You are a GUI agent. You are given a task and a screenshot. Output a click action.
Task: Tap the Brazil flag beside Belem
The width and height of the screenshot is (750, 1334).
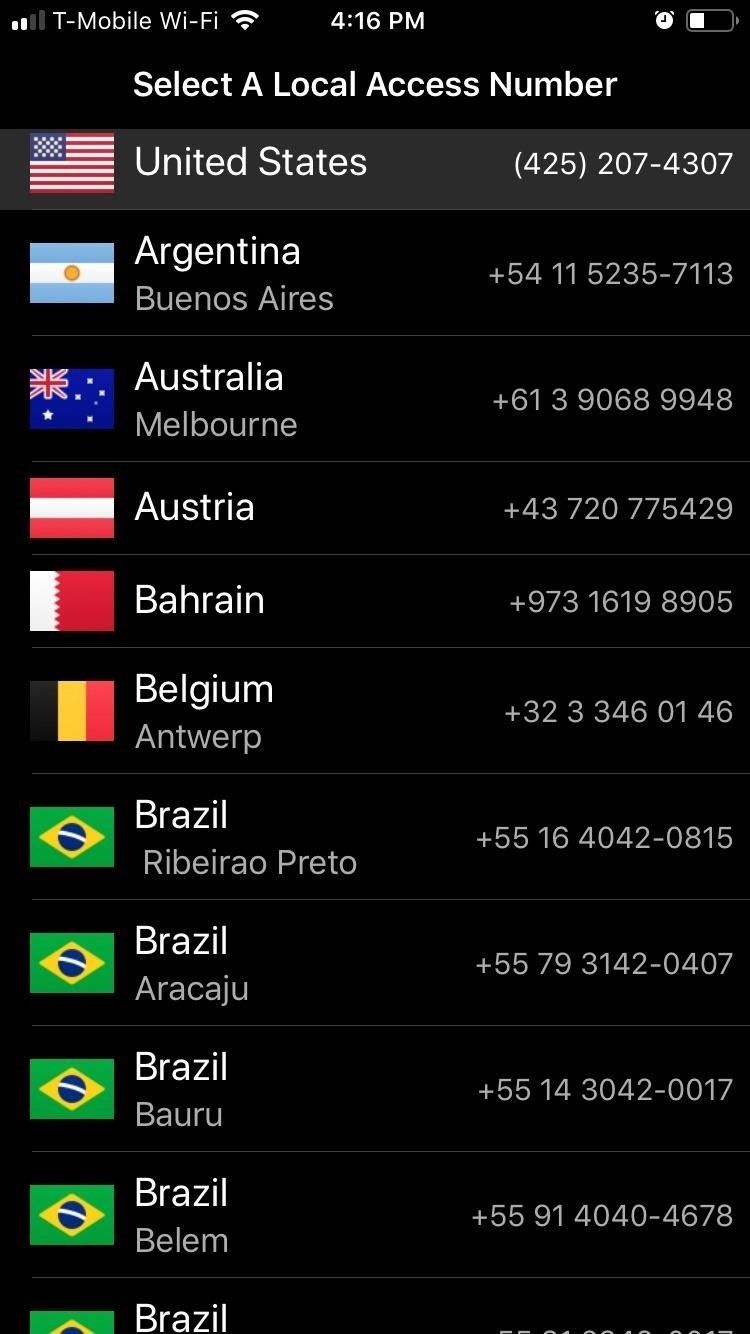point(71,1215)
